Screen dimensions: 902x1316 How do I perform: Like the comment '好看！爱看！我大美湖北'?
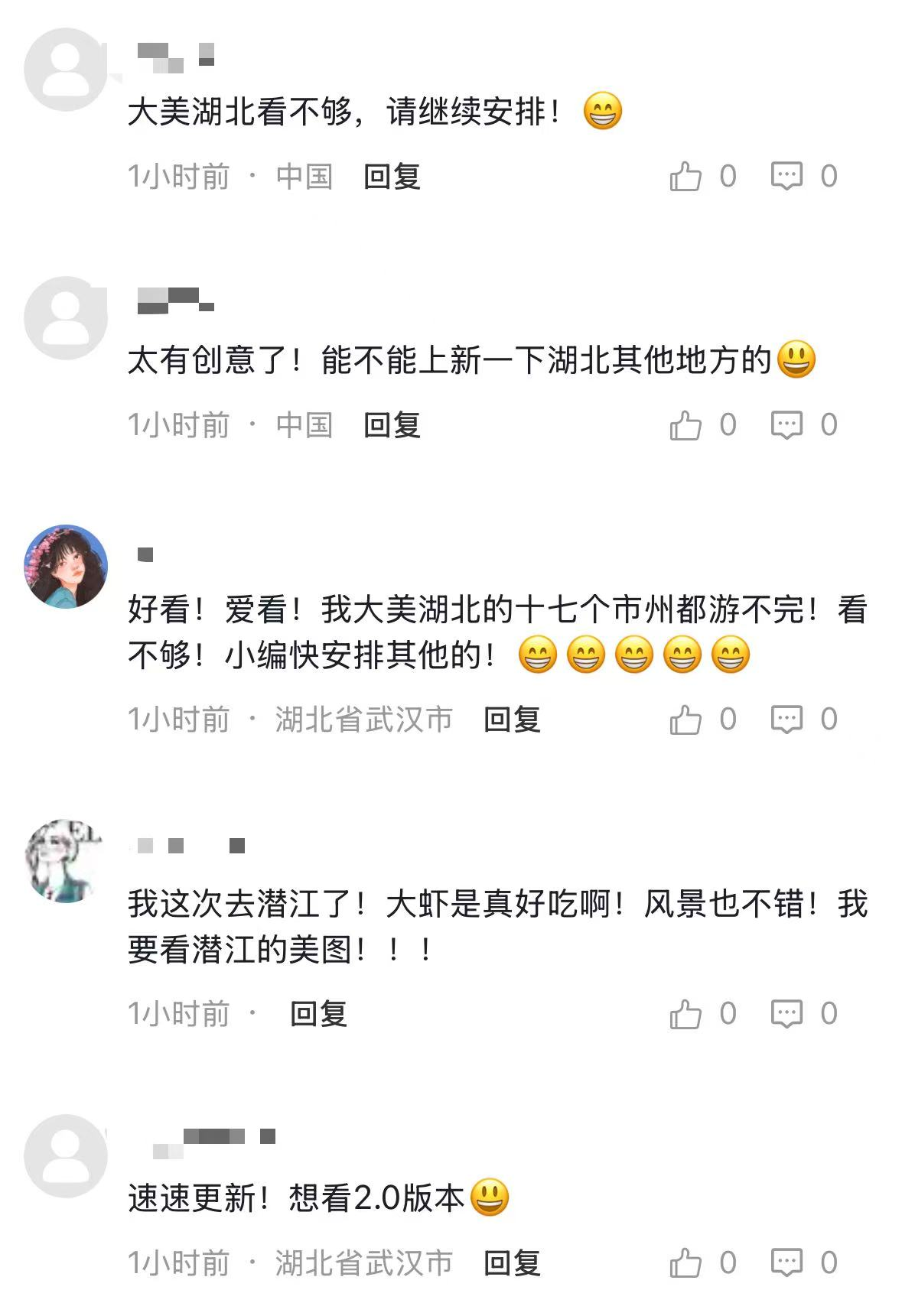coord(685,720)
